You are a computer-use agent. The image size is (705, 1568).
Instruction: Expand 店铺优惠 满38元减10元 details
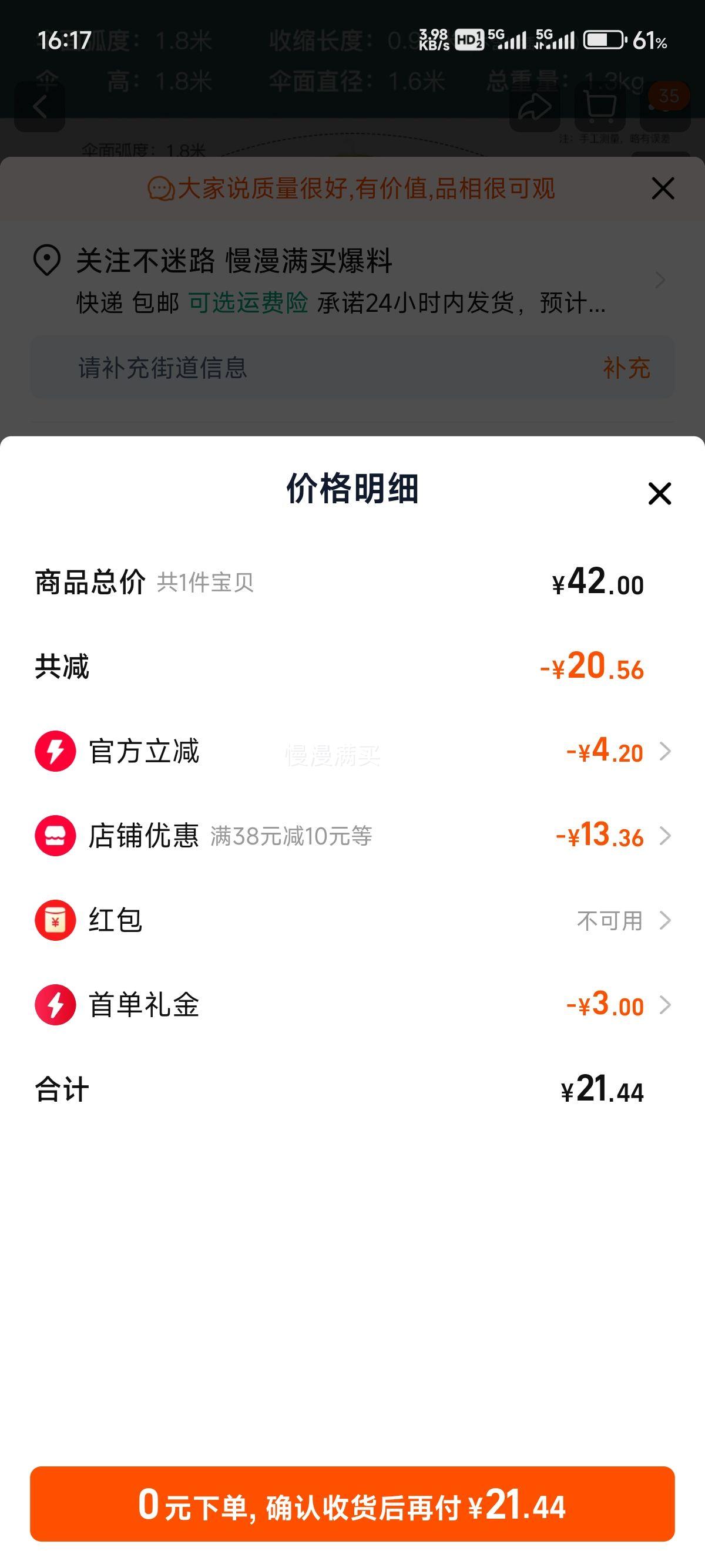click(666, 837)
